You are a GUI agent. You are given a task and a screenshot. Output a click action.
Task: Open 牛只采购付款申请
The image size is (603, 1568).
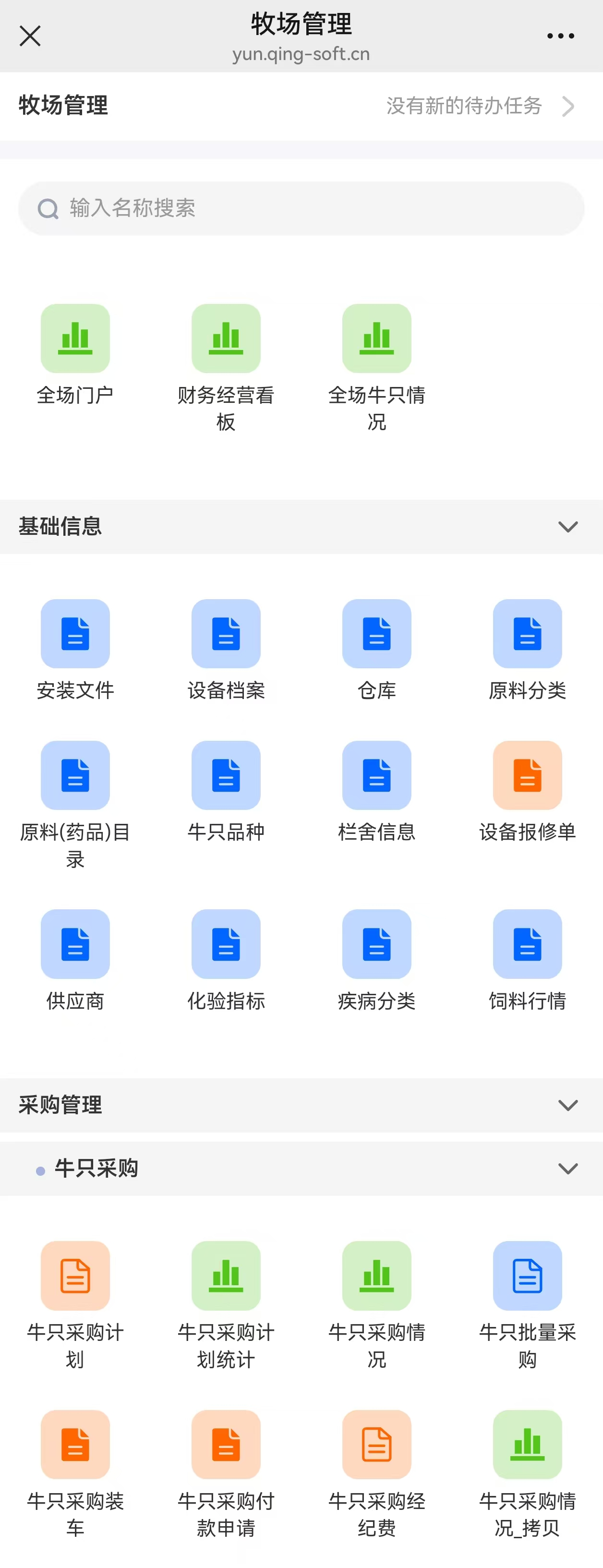tap(226, 1445)
